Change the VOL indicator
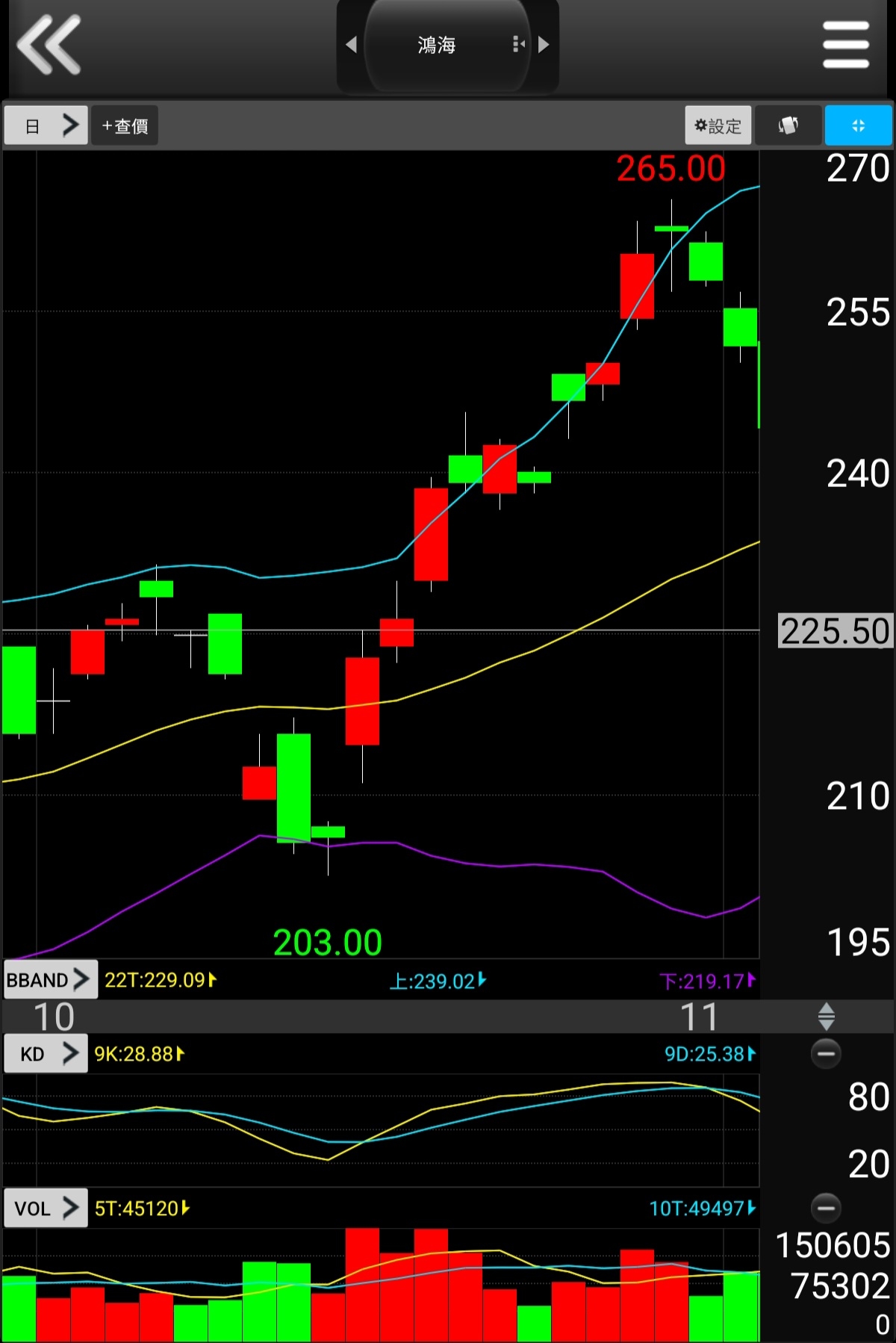Screen dimensions: 896x1343 coord(46,1208)
